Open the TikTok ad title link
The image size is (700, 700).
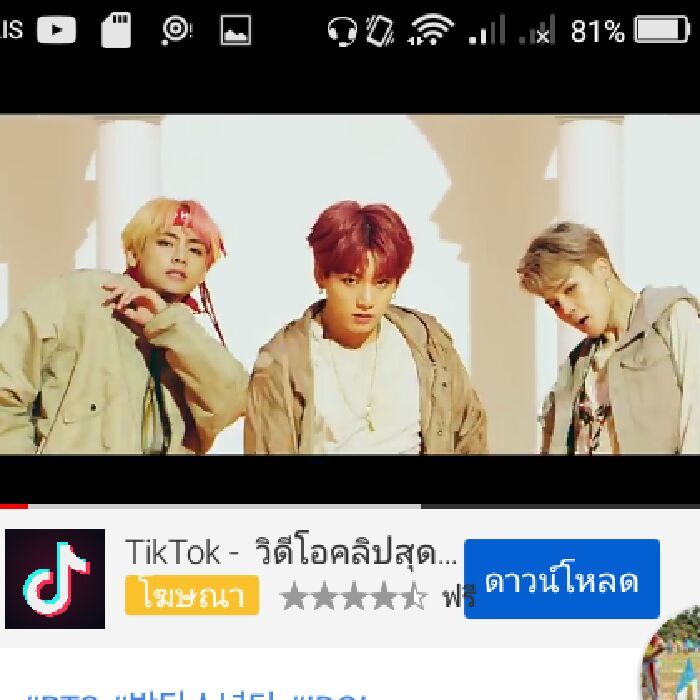pyautogui.click(x=290, y=552)
